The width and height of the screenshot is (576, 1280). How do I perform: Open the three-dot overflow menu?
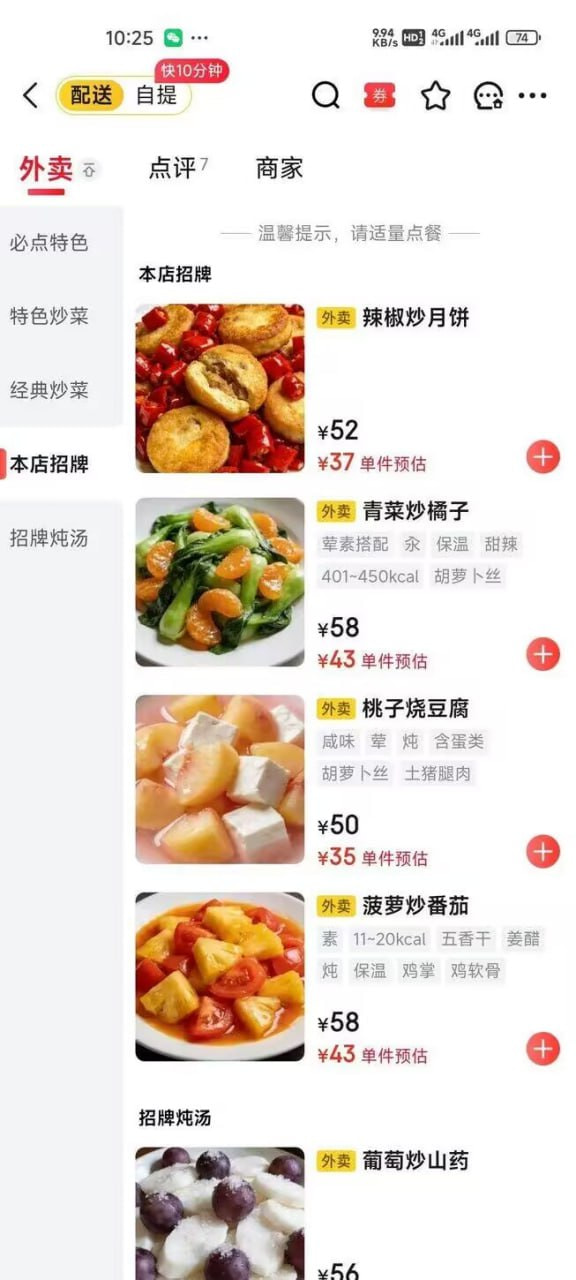tap(533, 96)
